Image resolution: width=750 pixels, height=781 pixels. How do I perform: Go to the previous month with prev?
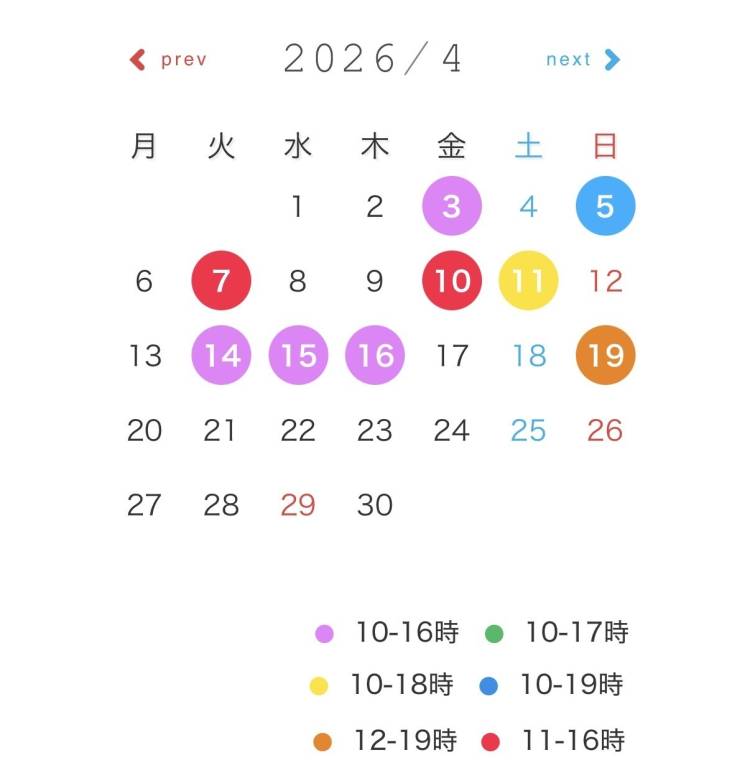point(168,60)
